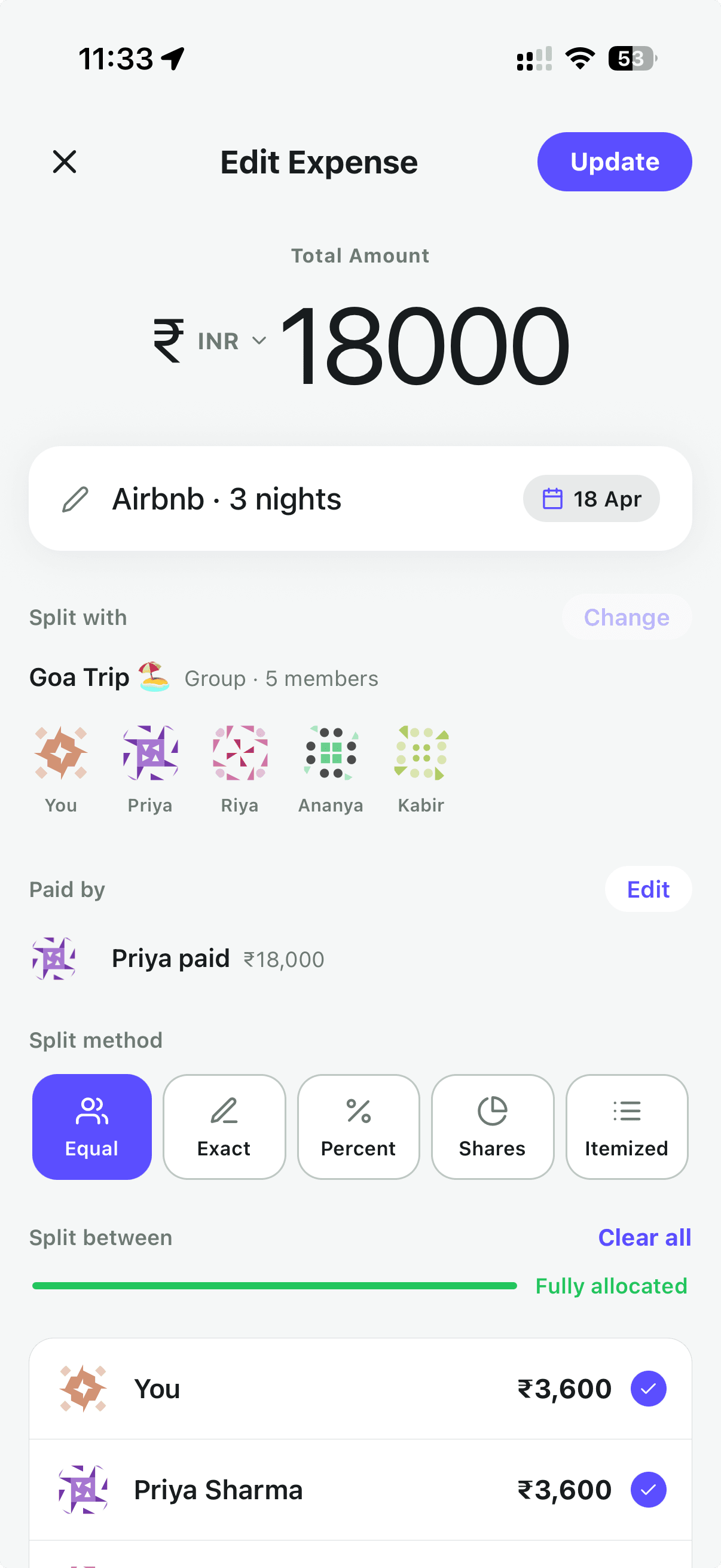Switch to Exact split method

click(x=224, y=1127)
